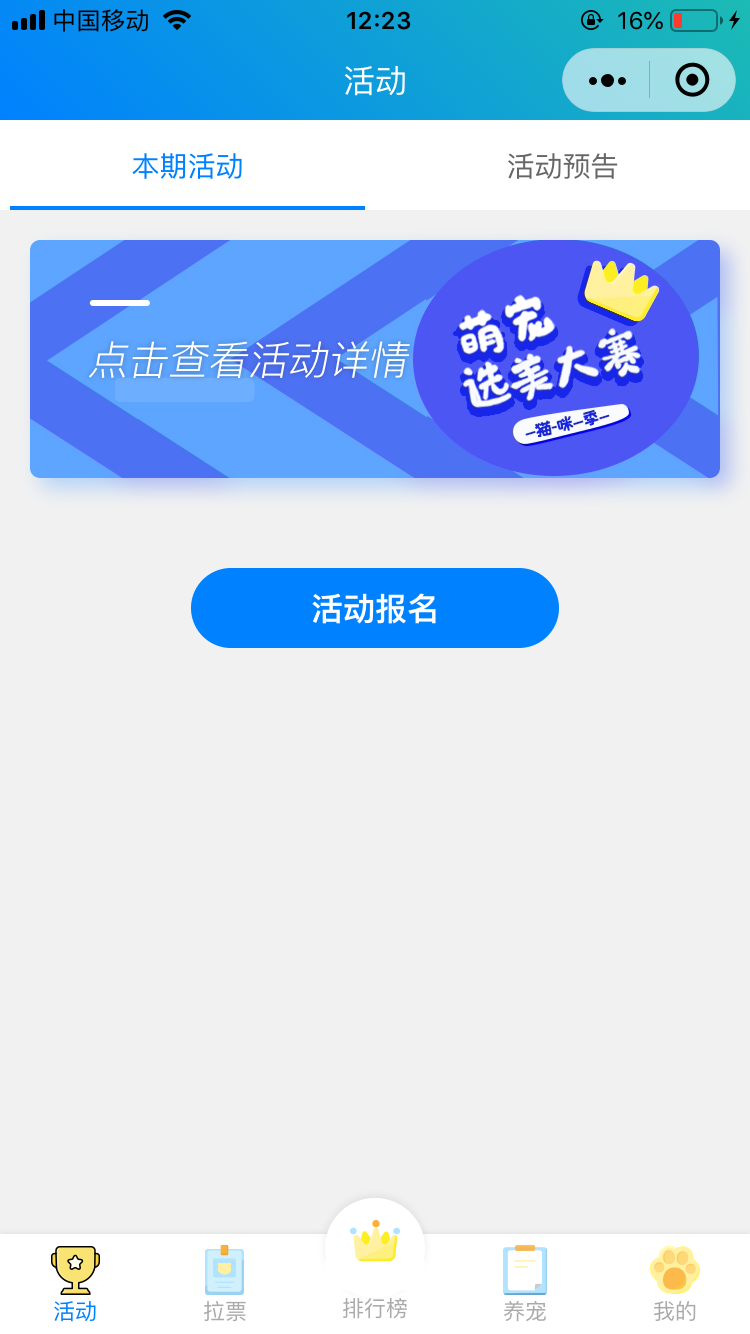This screenshot has width=750, height=1334.
Task: Go to the 拉票 tab
Action: (225, 1285)
